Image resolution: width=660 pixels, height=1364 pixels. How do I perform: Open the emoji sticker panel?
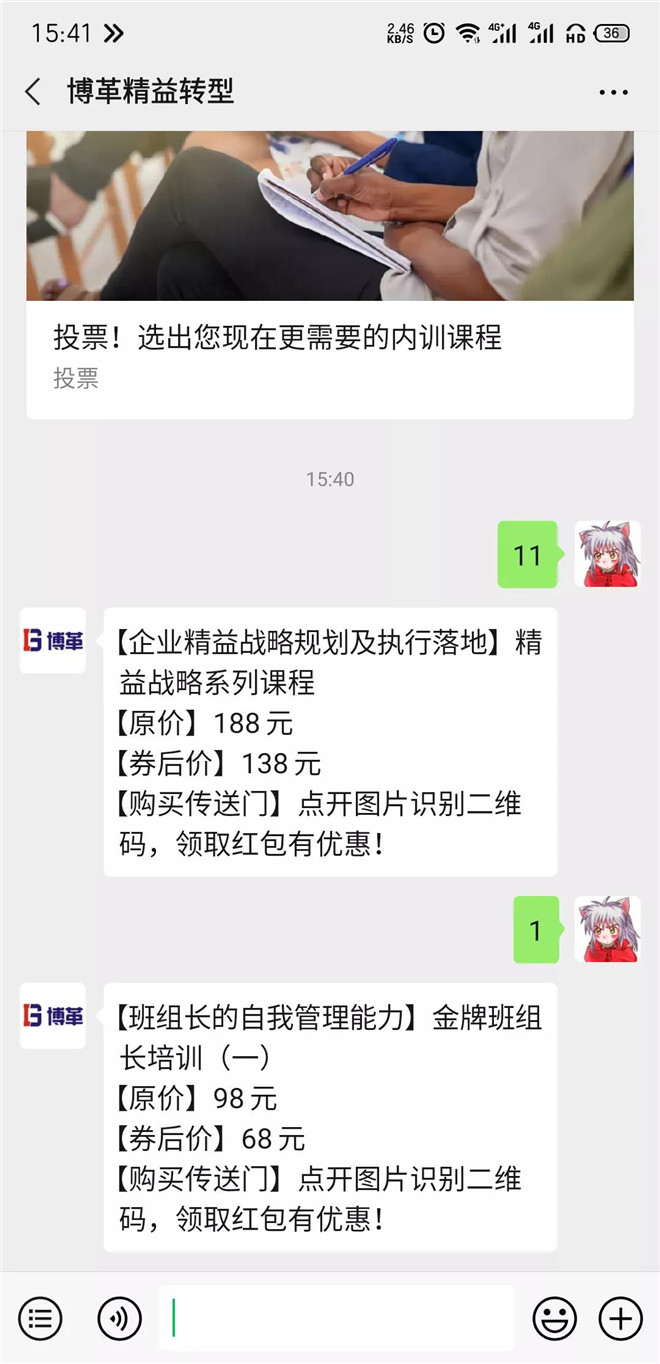point(554,1319)
